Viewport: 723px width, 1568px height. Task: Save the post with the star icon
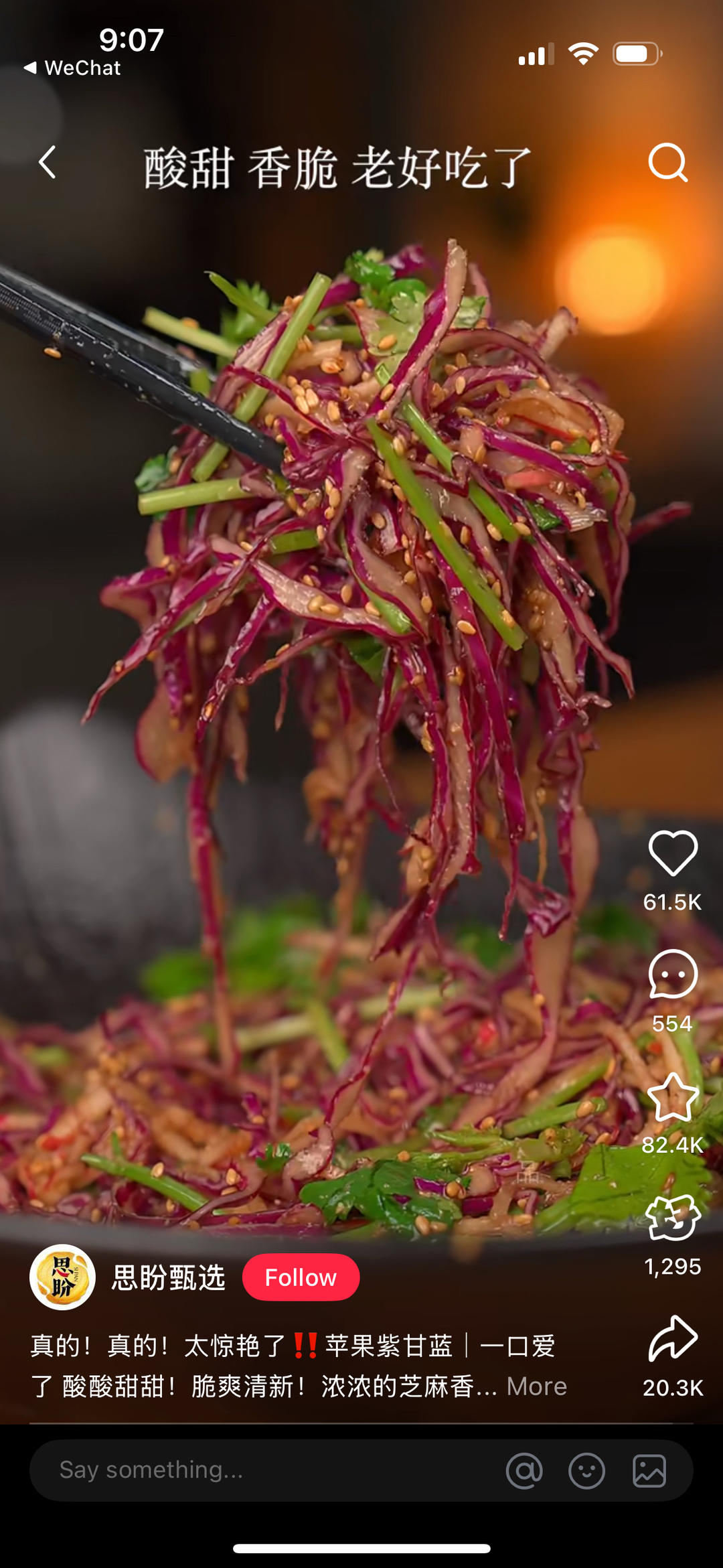pos(672,1097)
